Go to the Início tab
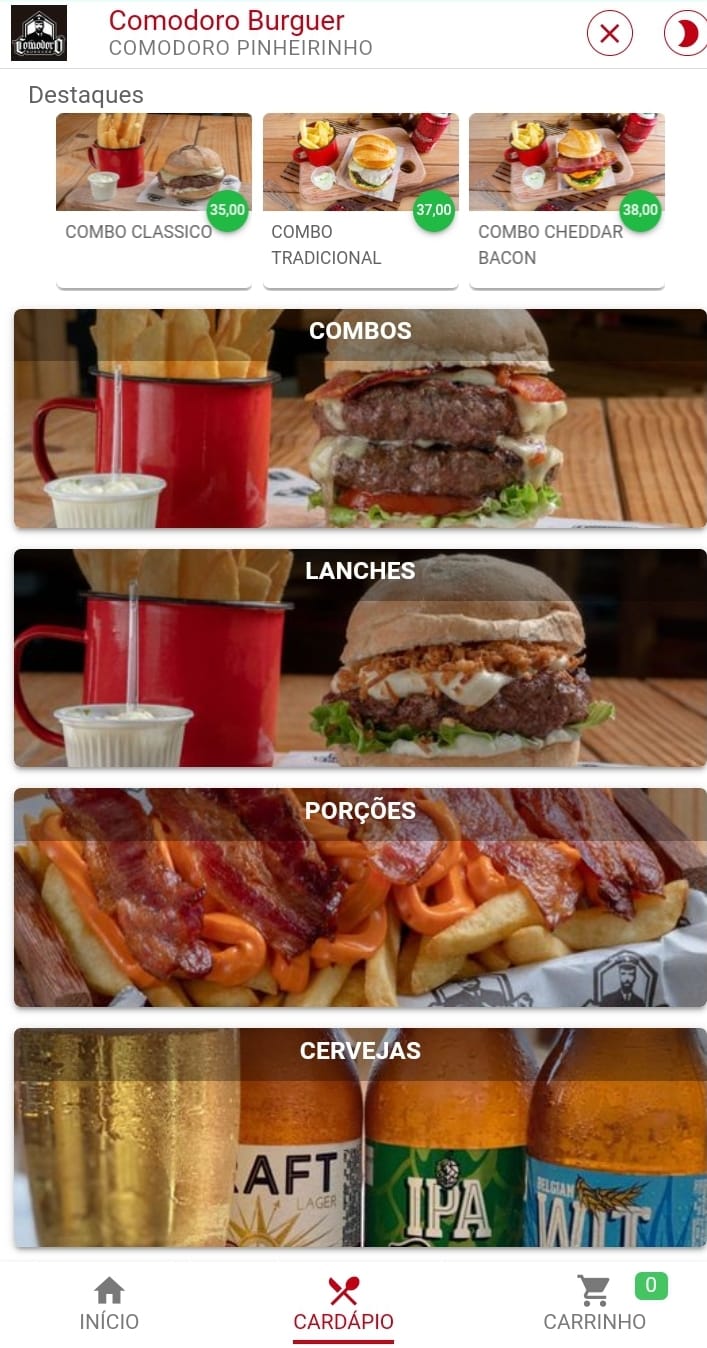 point(109,1304)
